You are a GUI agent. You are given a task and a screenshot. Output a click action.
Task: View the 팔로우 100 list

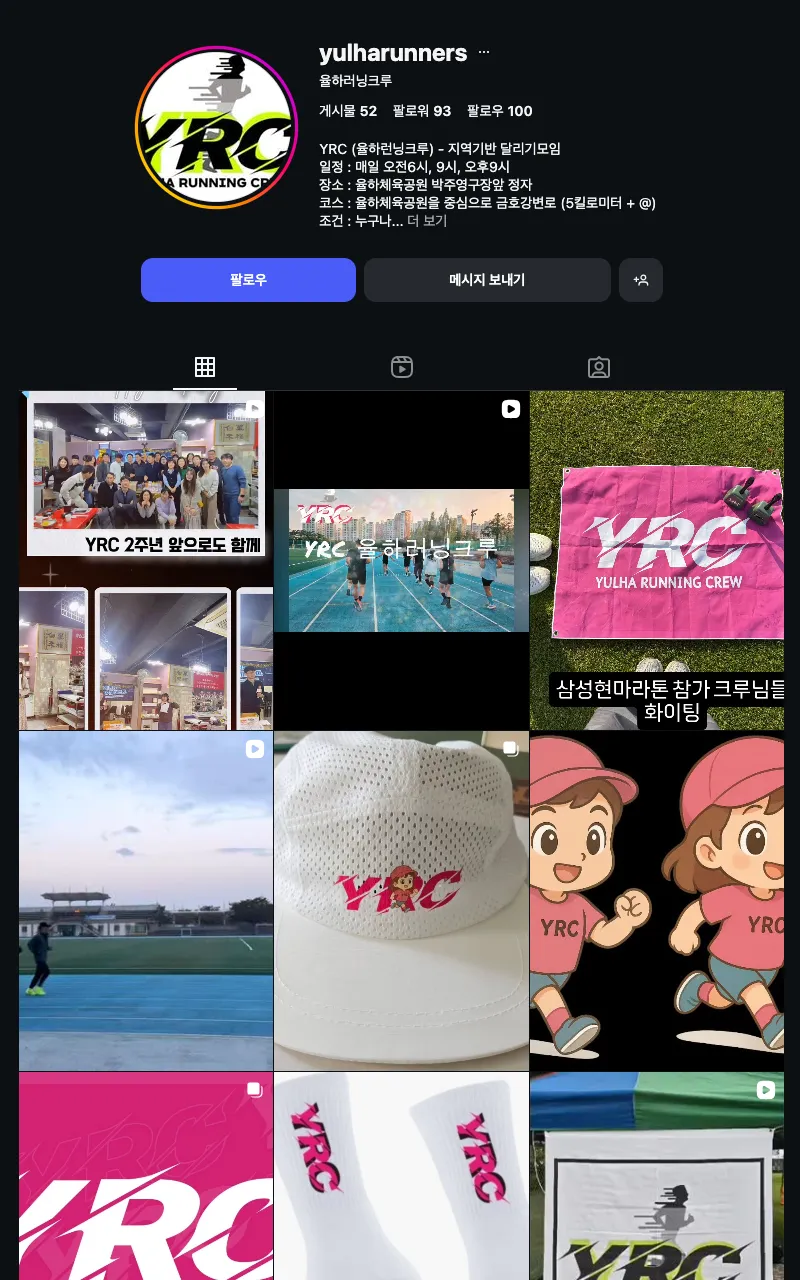499,111
